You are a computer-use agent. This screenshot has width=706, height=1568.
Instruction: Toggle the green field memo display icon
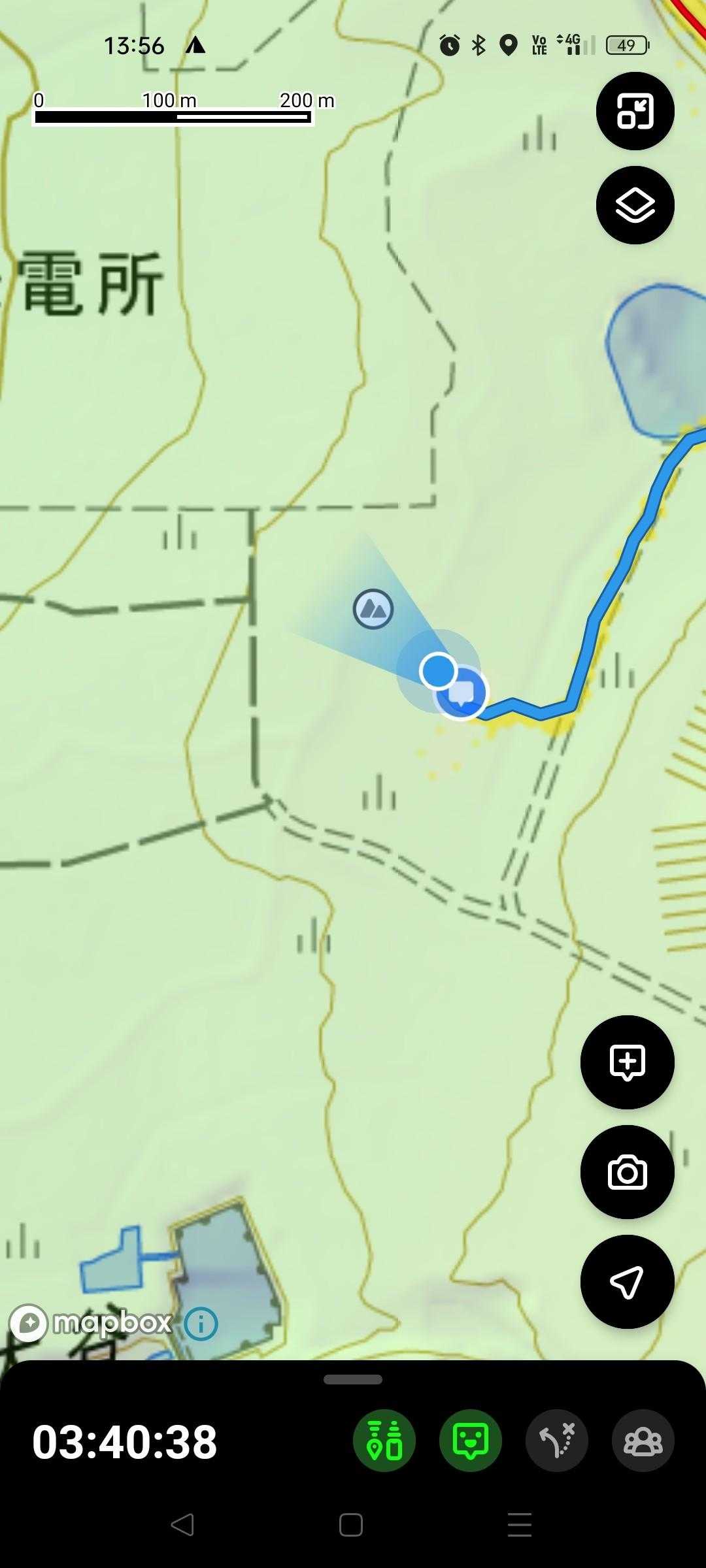(x=471, y=1440)
